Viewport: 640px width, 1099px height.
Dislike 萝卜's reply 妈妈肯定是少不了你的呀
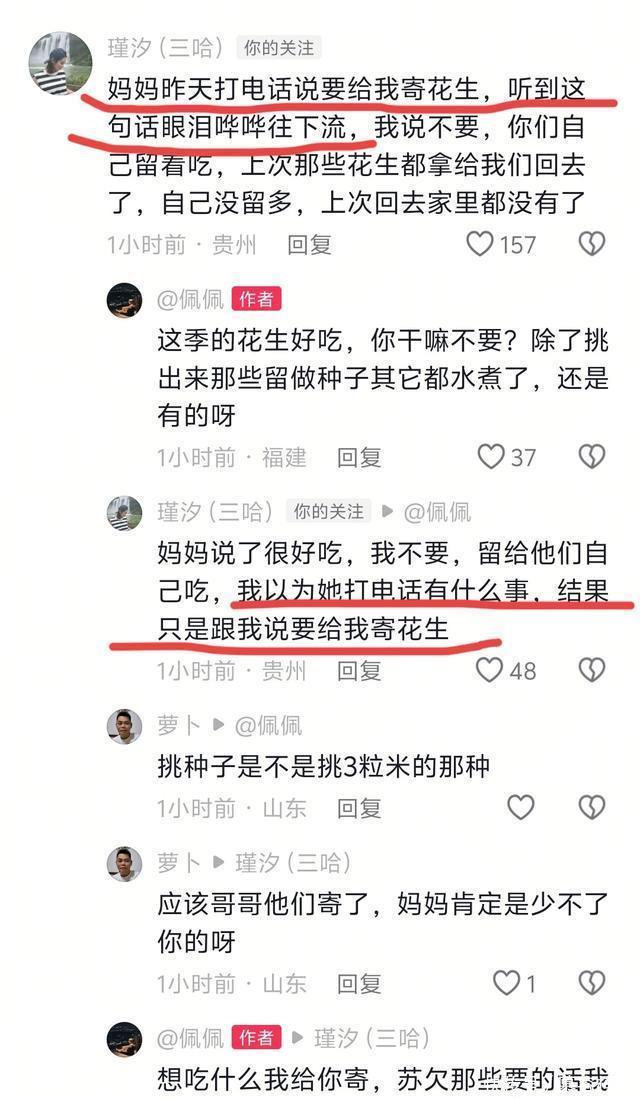coord(592,983)
